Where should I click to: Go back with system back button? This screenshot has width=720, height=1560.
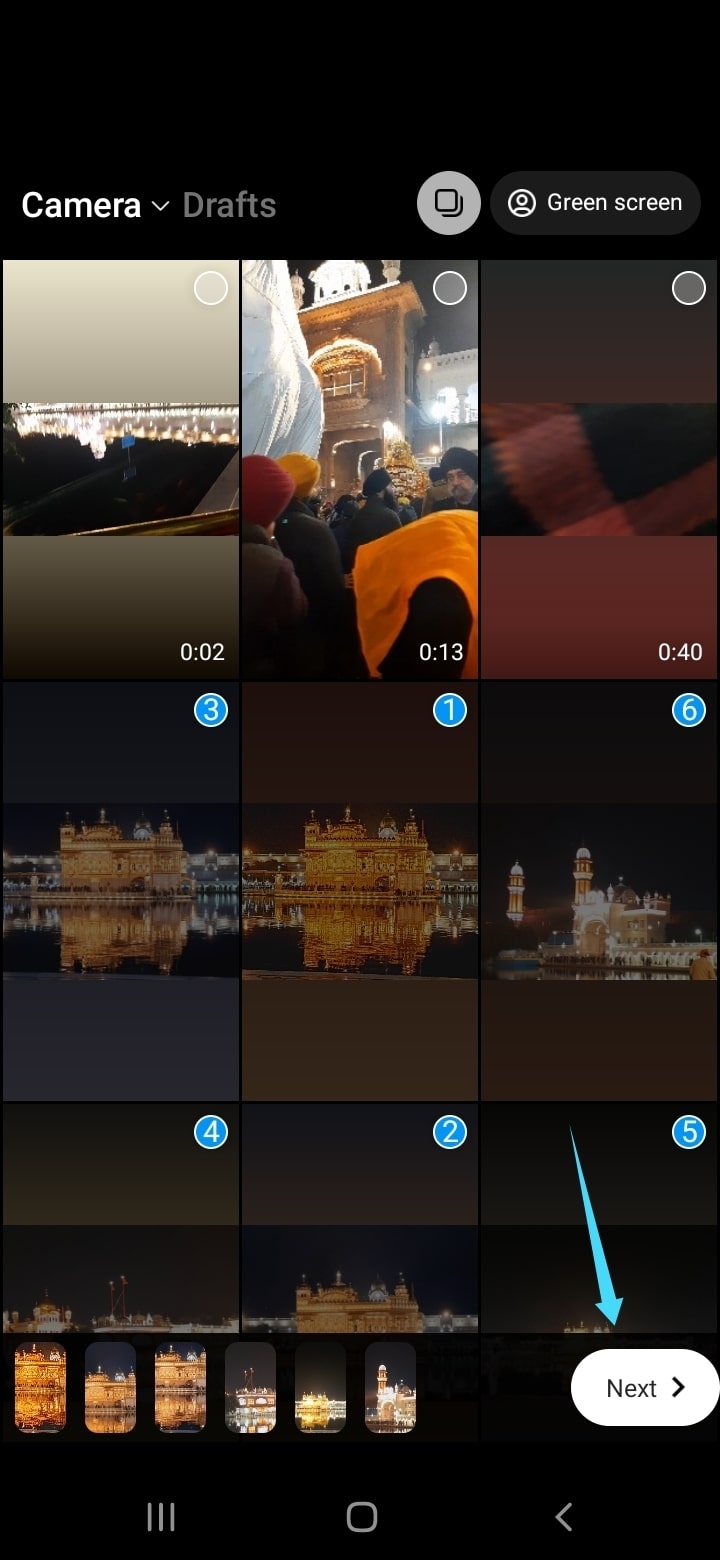click(x=563, y=1517)
